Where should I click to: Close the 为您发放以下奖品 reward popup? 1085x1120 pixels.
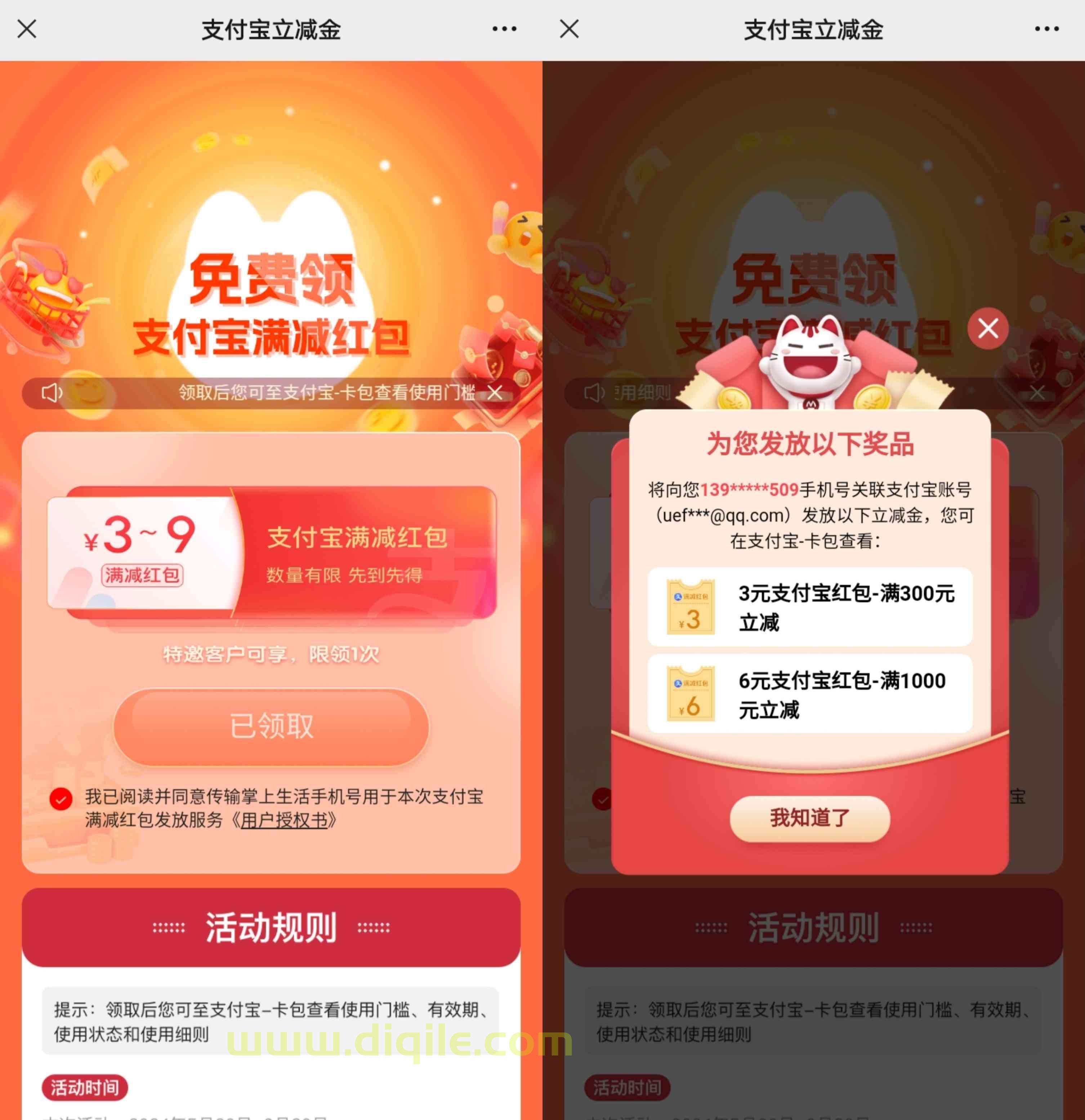point(987,329)
